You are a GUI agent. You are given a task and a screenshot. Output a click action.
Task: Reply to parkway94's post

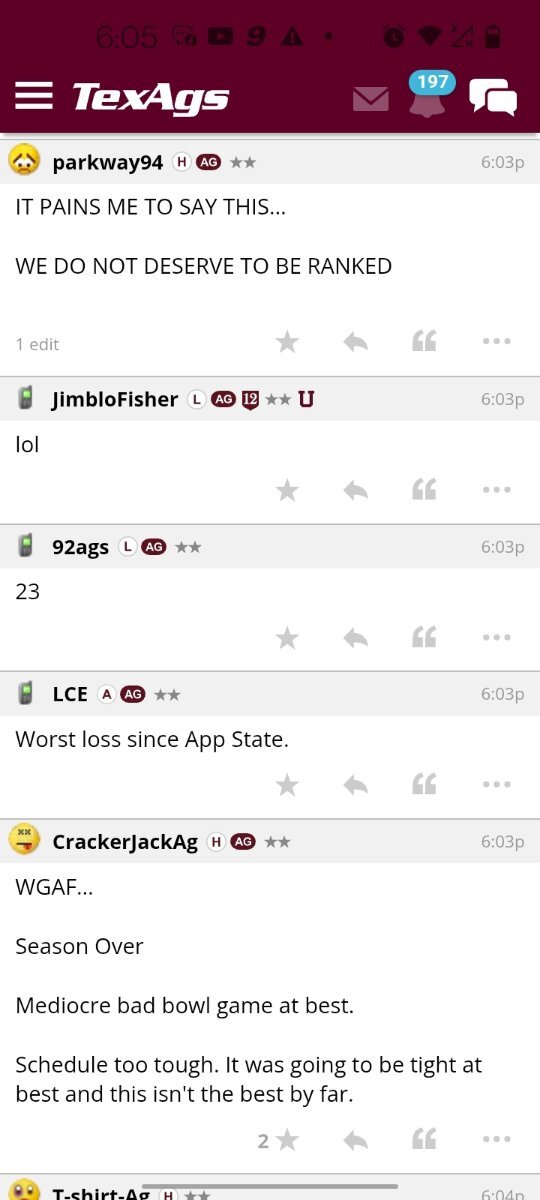355,342
